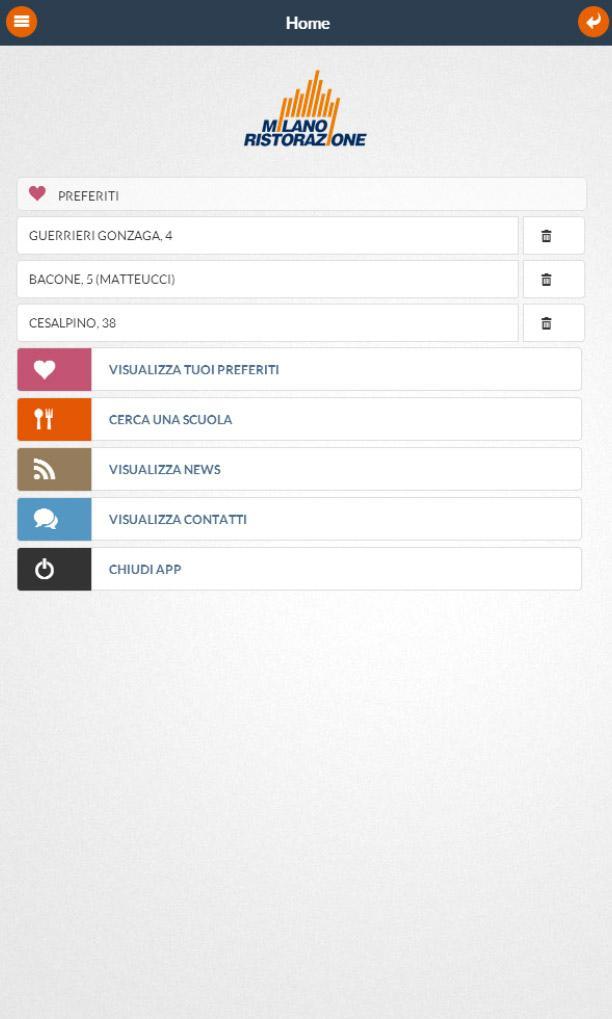The image size is (612, 1019).
Task: Tap Chiudi app to close
Action: click(299, 569)
